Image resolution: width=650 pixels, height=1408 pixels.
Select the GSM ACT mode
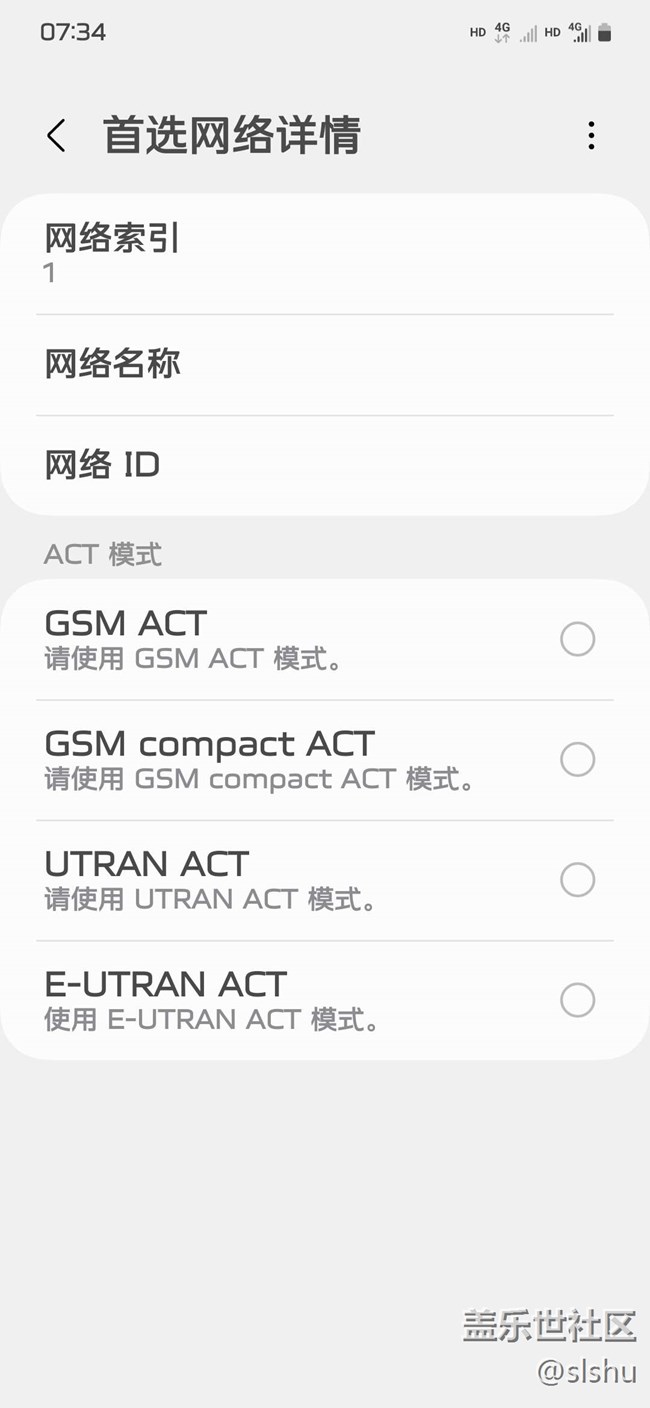(577, 639)
